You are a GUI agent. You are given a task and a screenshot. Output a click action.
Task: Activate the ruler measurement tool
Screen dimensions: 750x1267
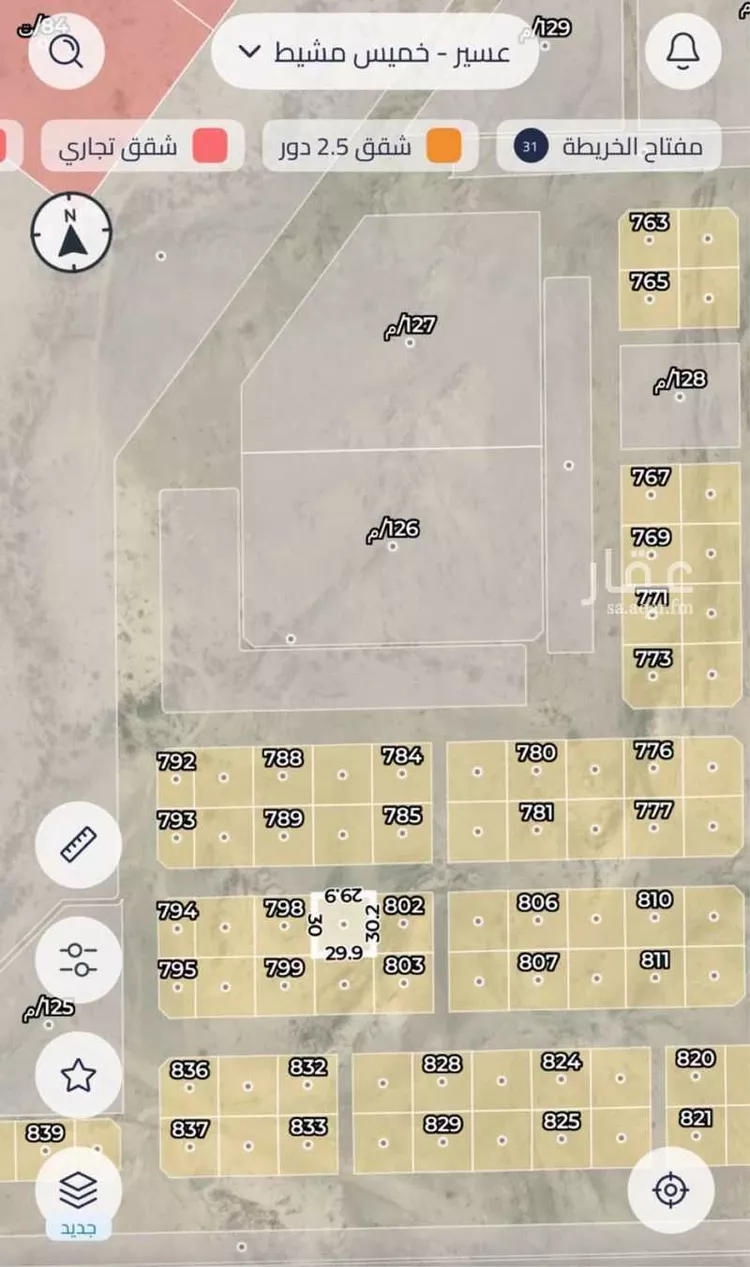tap(78, 845)
